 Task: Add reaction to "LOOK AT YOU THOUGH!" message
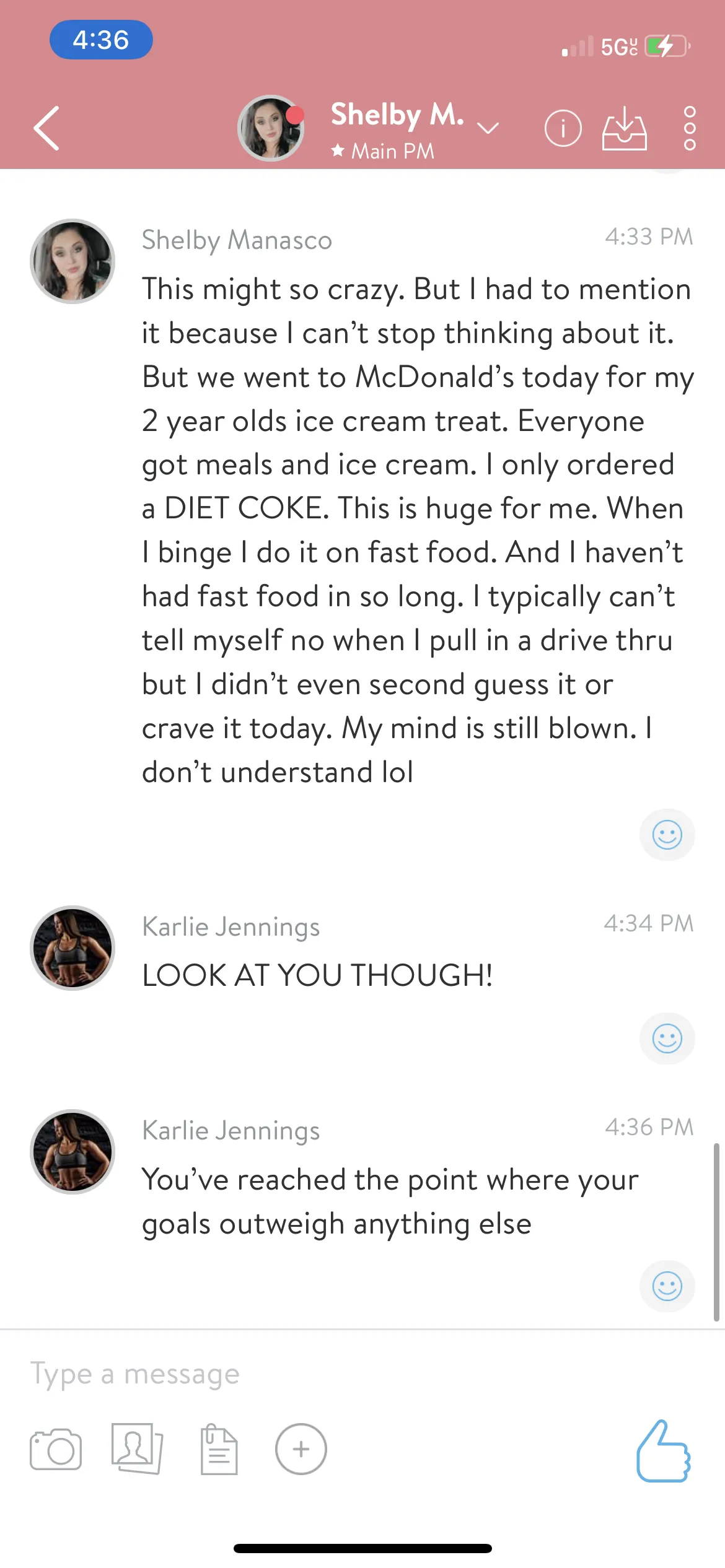(x=667, y=1039)
